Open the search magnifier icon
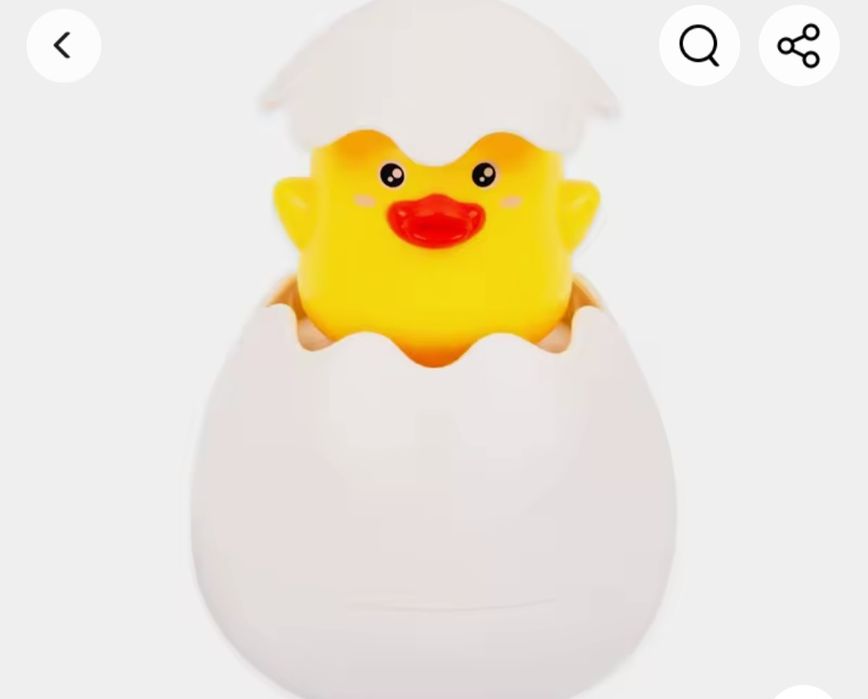 point(699,46)
